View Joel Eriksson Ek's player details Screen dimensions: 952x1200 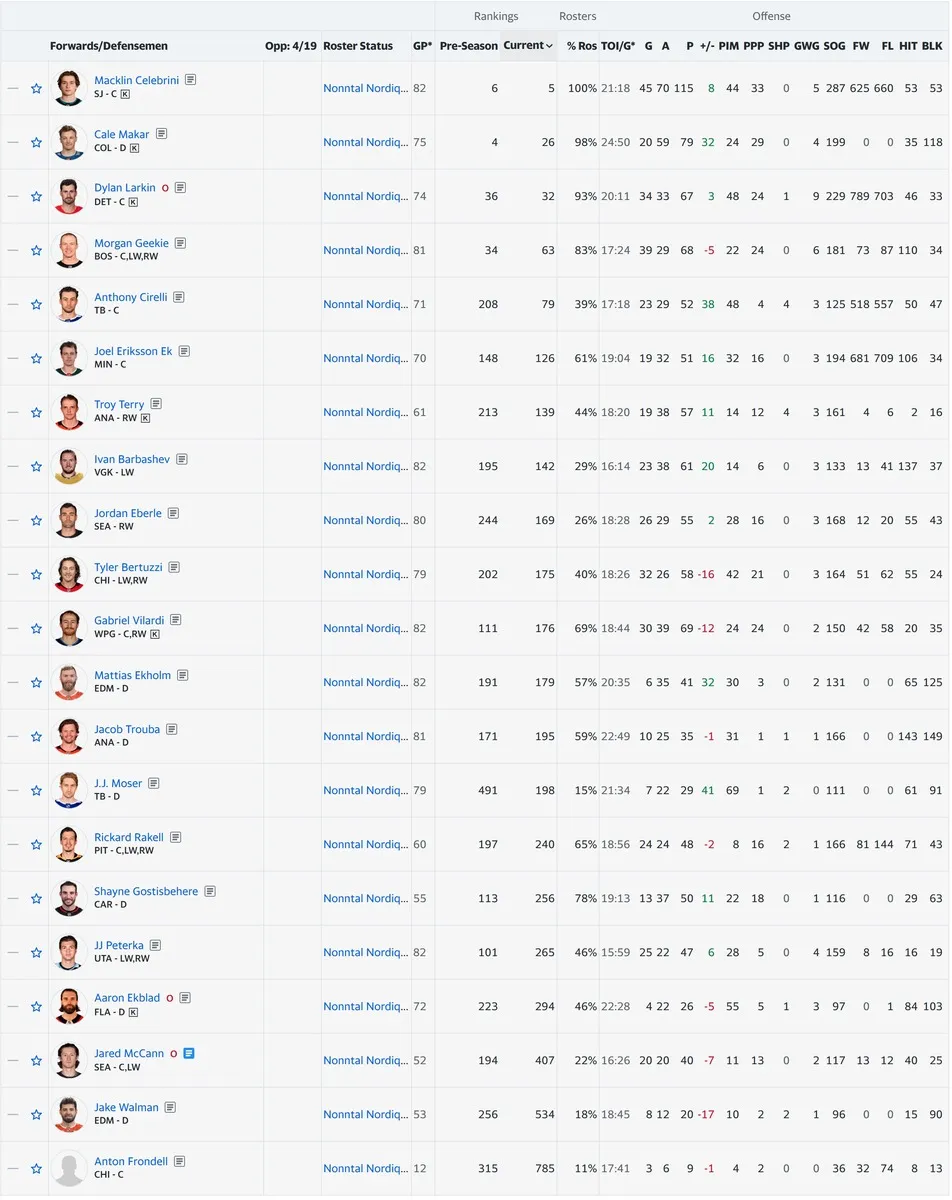click(133, 351)
